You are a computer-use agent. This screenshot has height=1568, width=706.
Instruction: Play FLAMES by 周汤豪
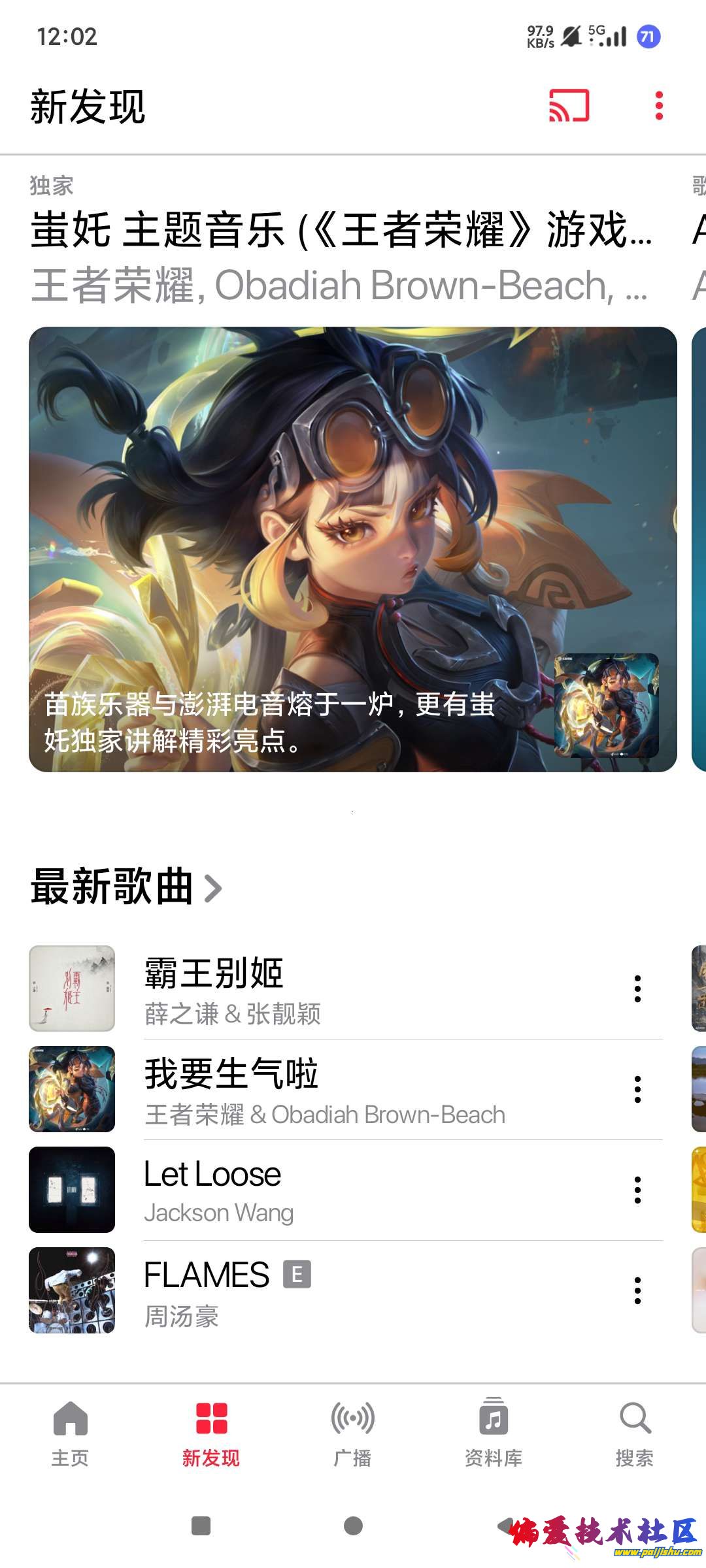327,1291
